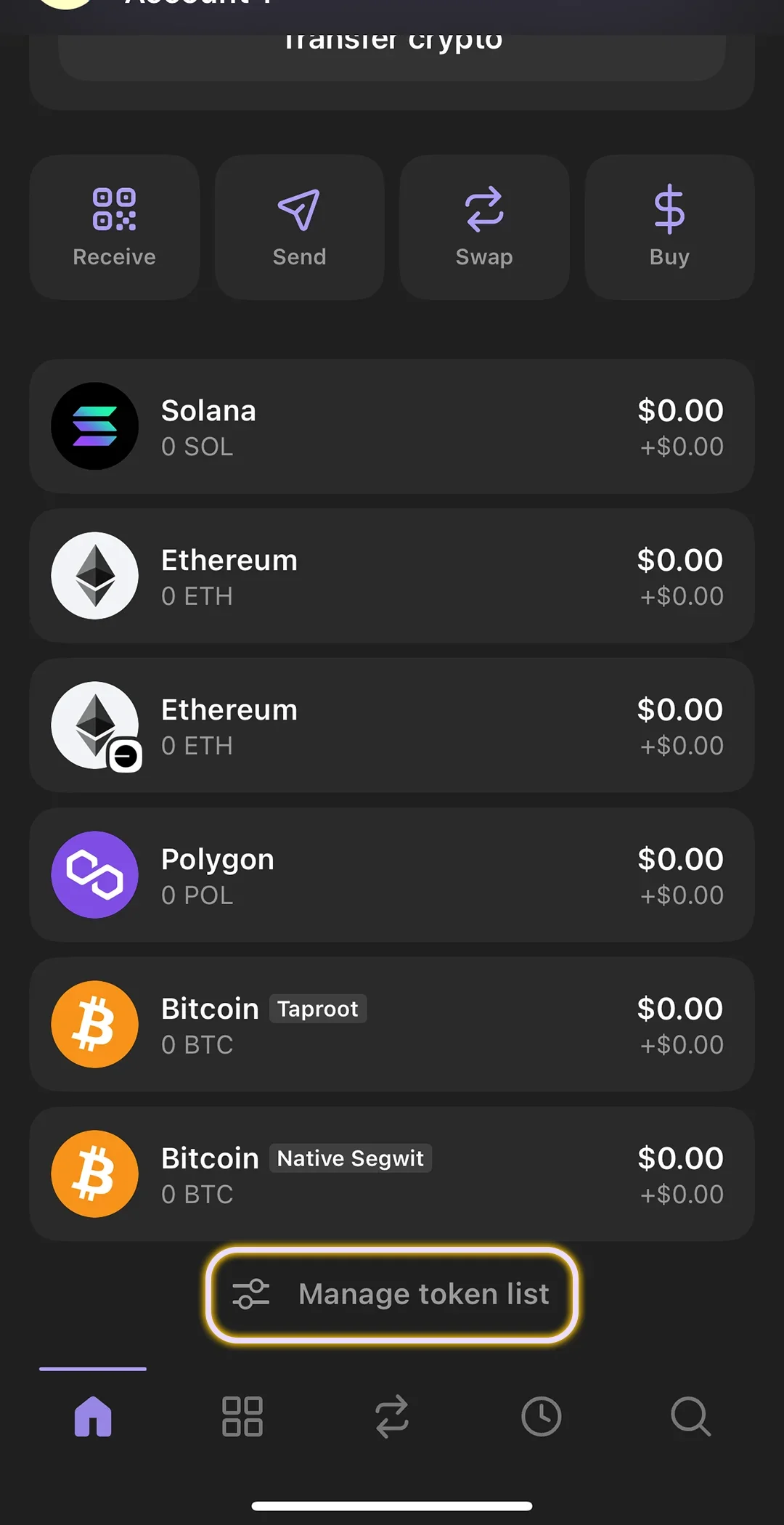Click the Solana logo
Screen dimensions: 784x1525
coord(94,426)
